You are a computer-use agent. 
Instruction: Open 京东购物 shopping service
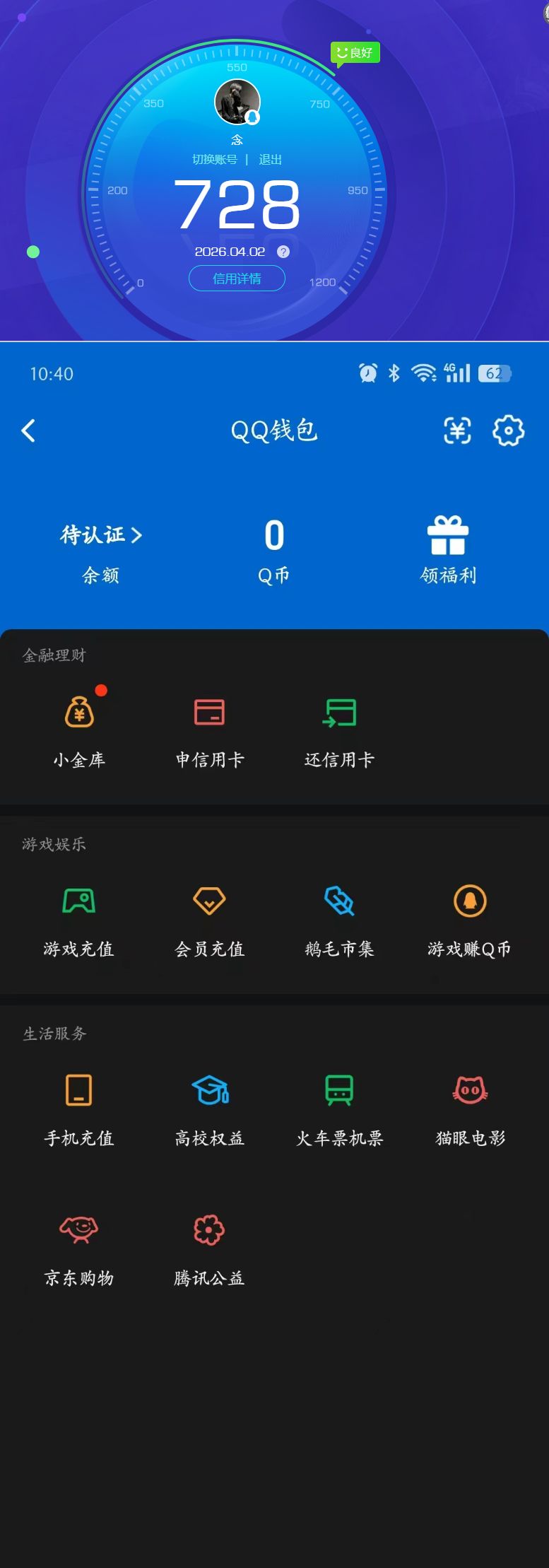(79, 1248)
